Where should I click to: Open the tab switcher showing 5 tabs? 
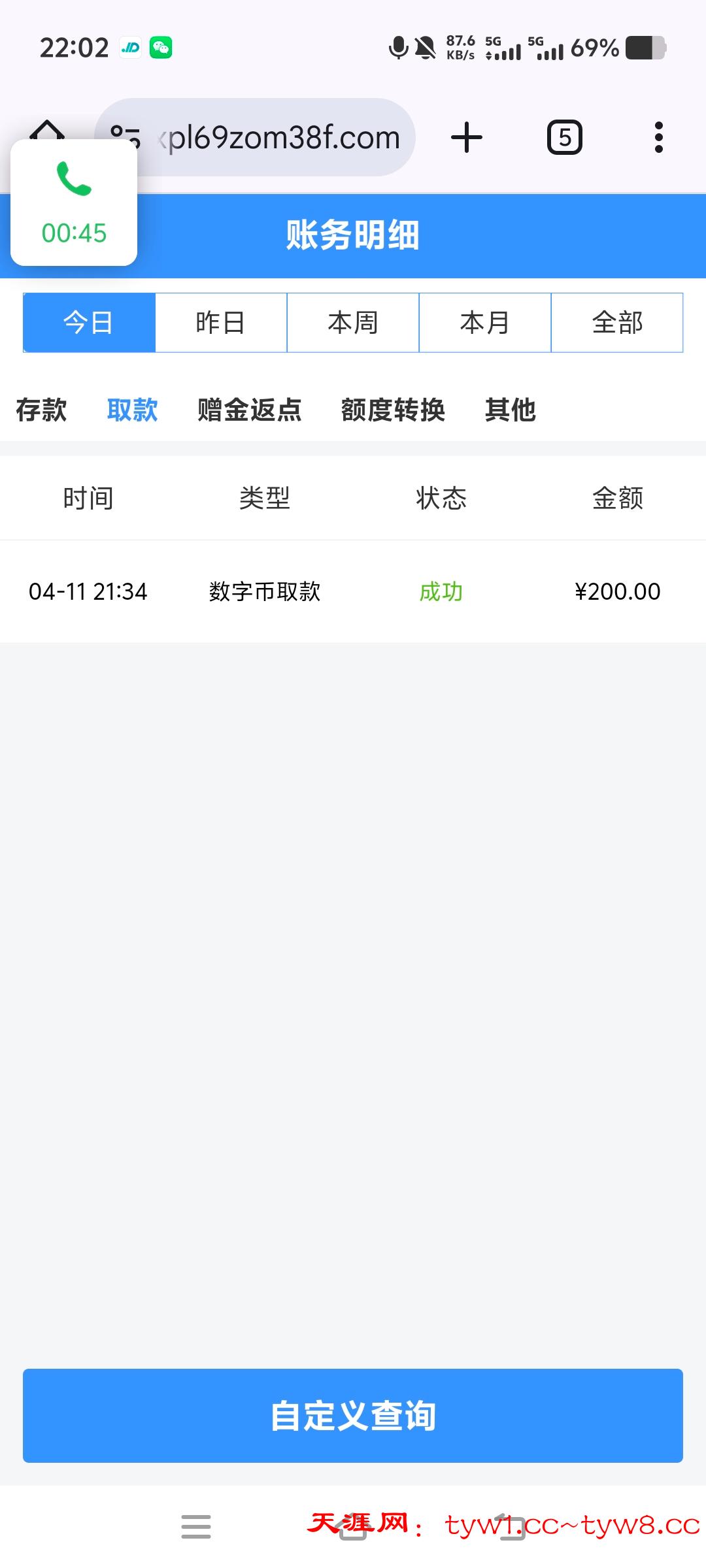click(564, 138)
